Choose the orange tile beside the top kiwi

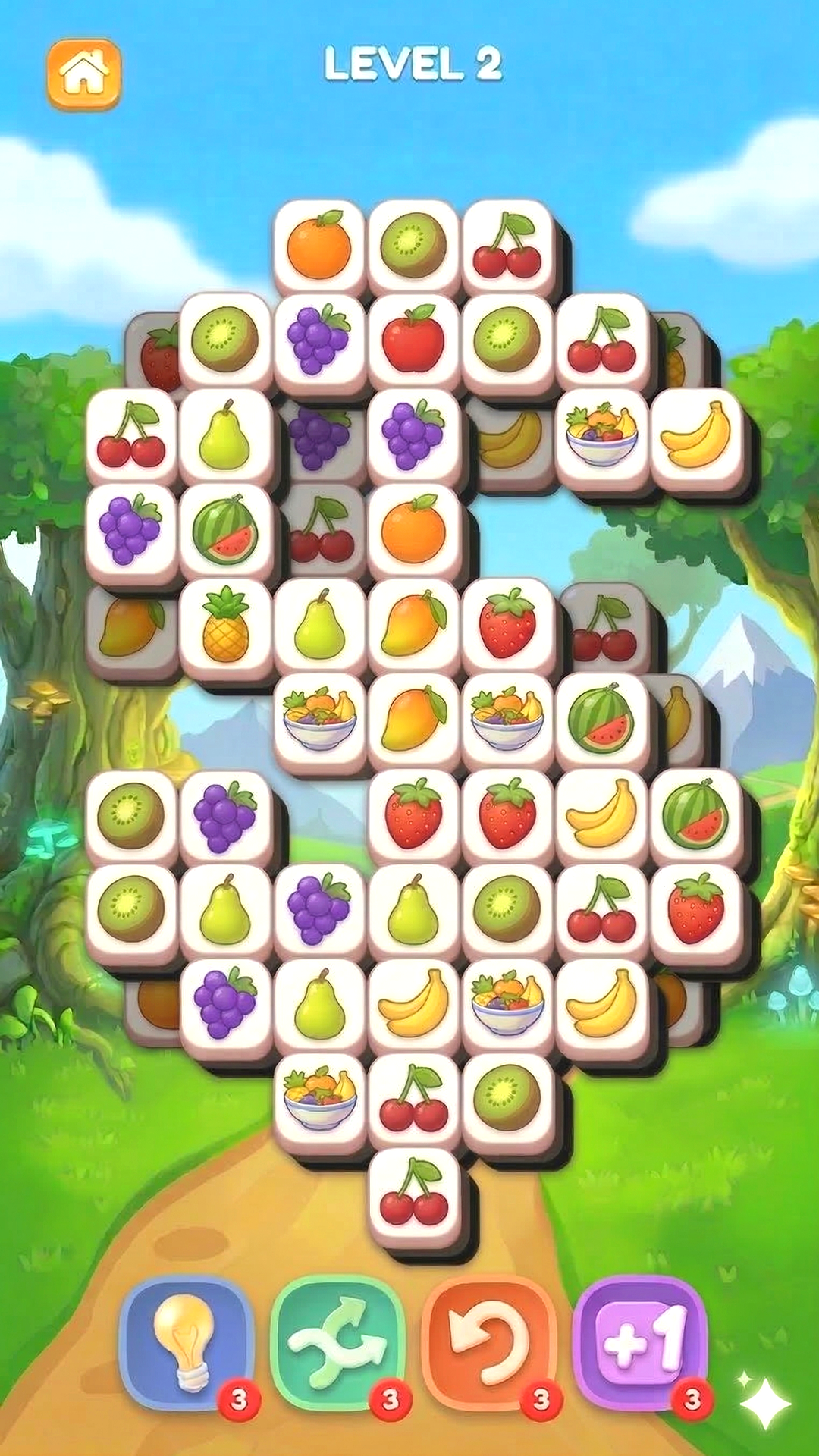pos(319,246)
